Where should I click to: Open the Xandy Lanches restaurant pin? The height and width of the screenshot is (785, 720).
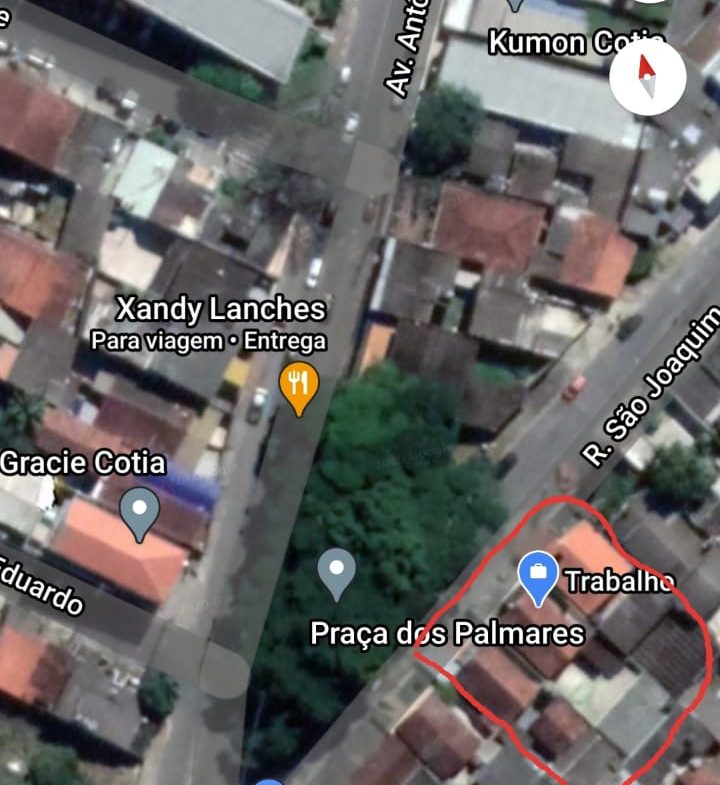tap(298, 386)
